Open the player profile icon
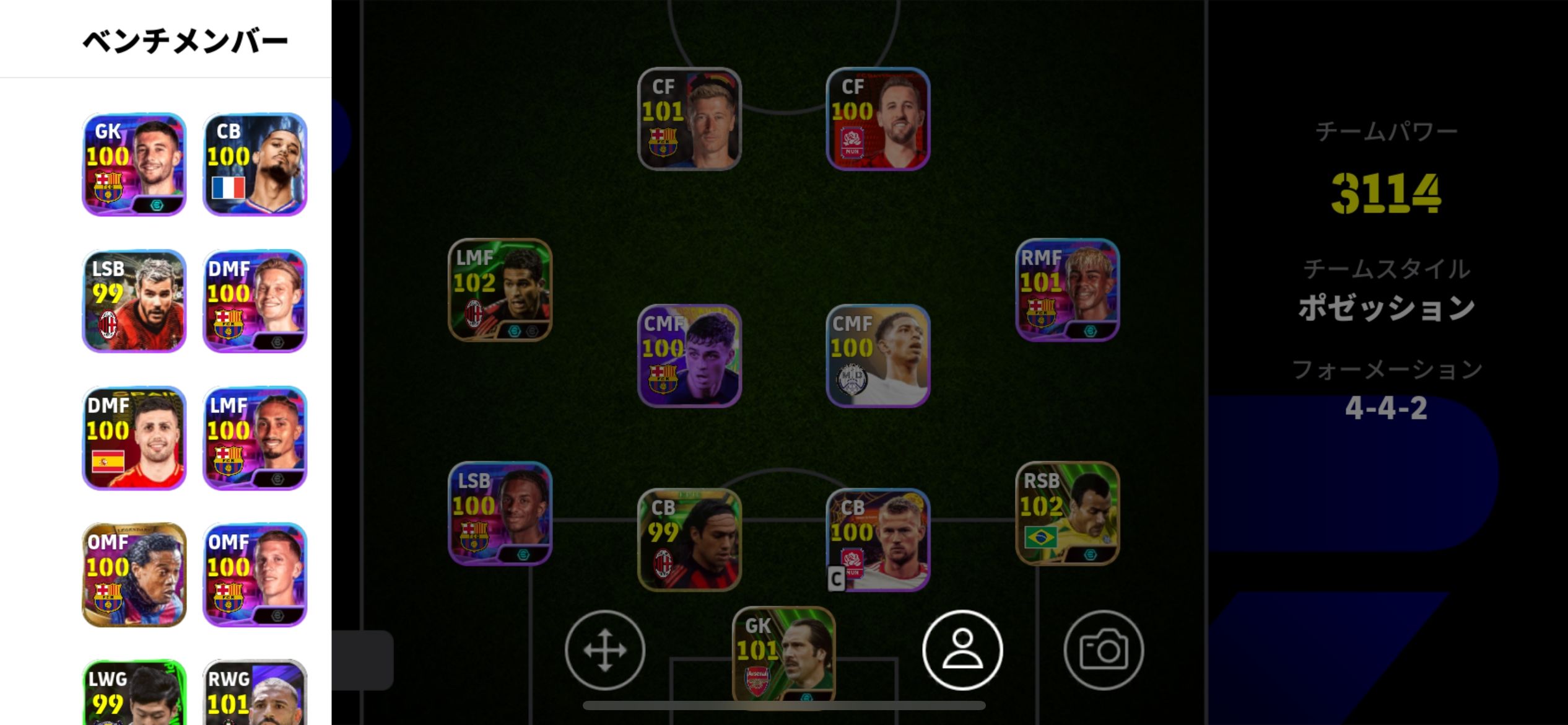The height and width of the screenshot is (725, 1568). (962, 650)
